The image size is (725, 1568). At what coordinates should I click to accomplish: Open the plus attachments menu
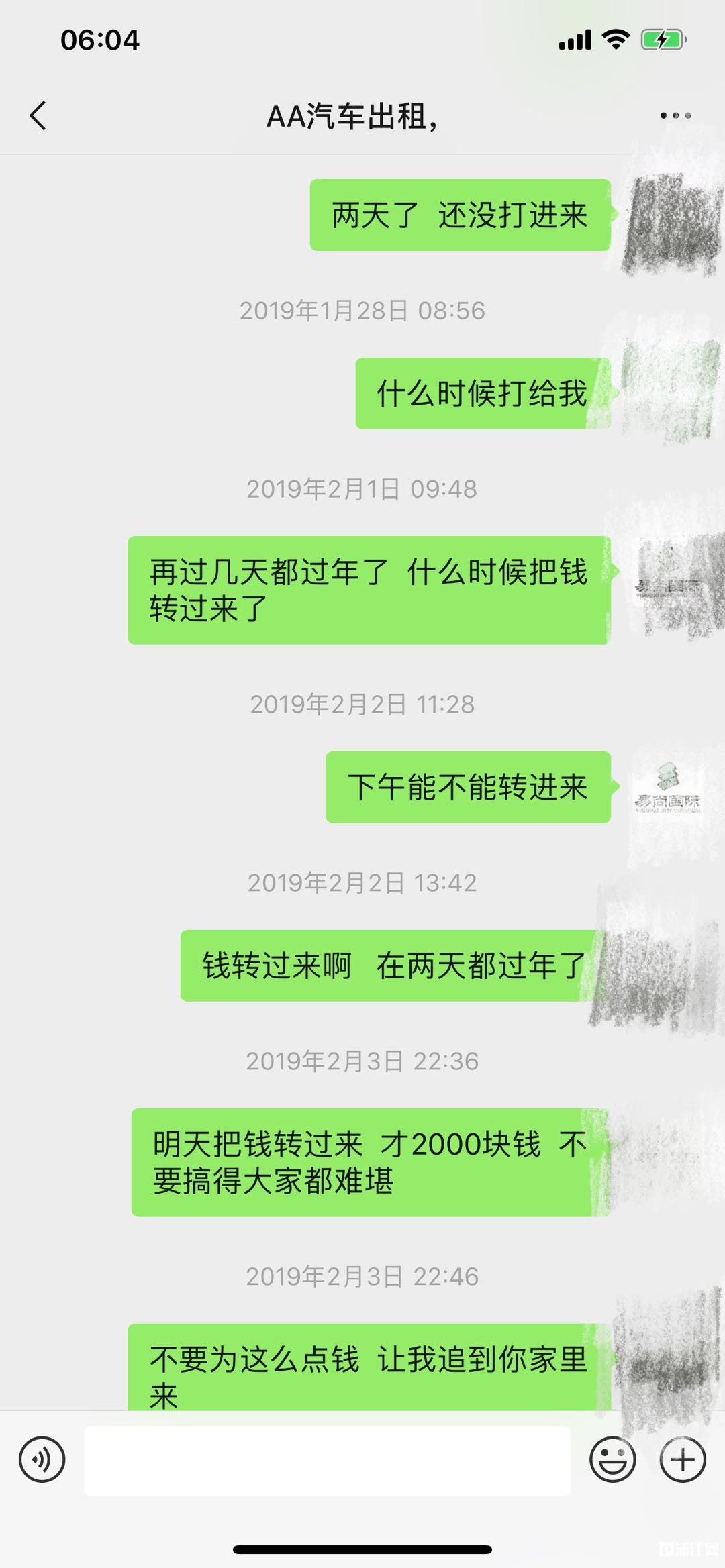[683, 1459]
